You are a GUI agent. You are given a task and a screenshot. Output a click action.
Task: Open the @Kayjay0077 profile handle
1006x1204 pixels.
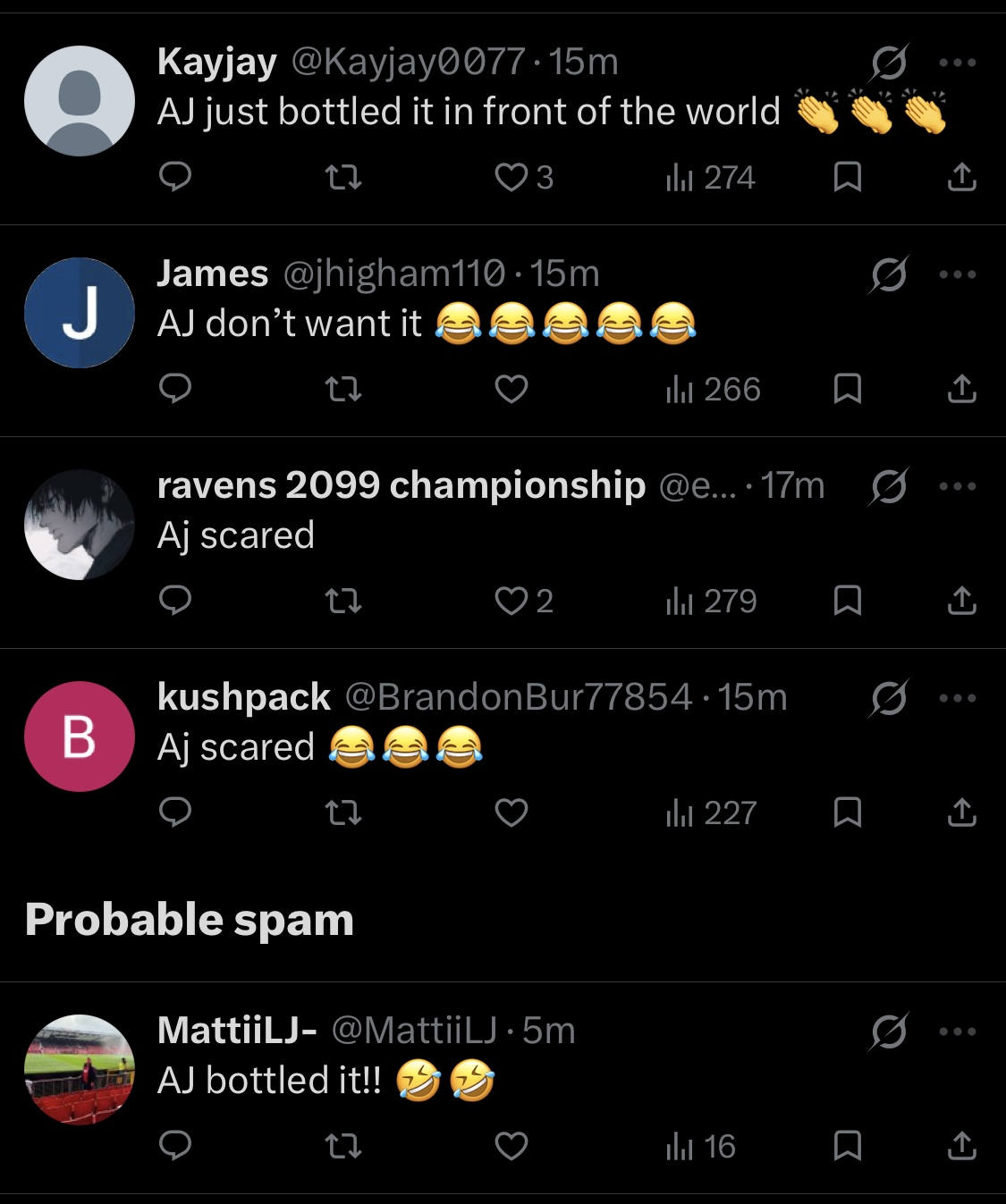pyautogui.click(x=408, y=62)
